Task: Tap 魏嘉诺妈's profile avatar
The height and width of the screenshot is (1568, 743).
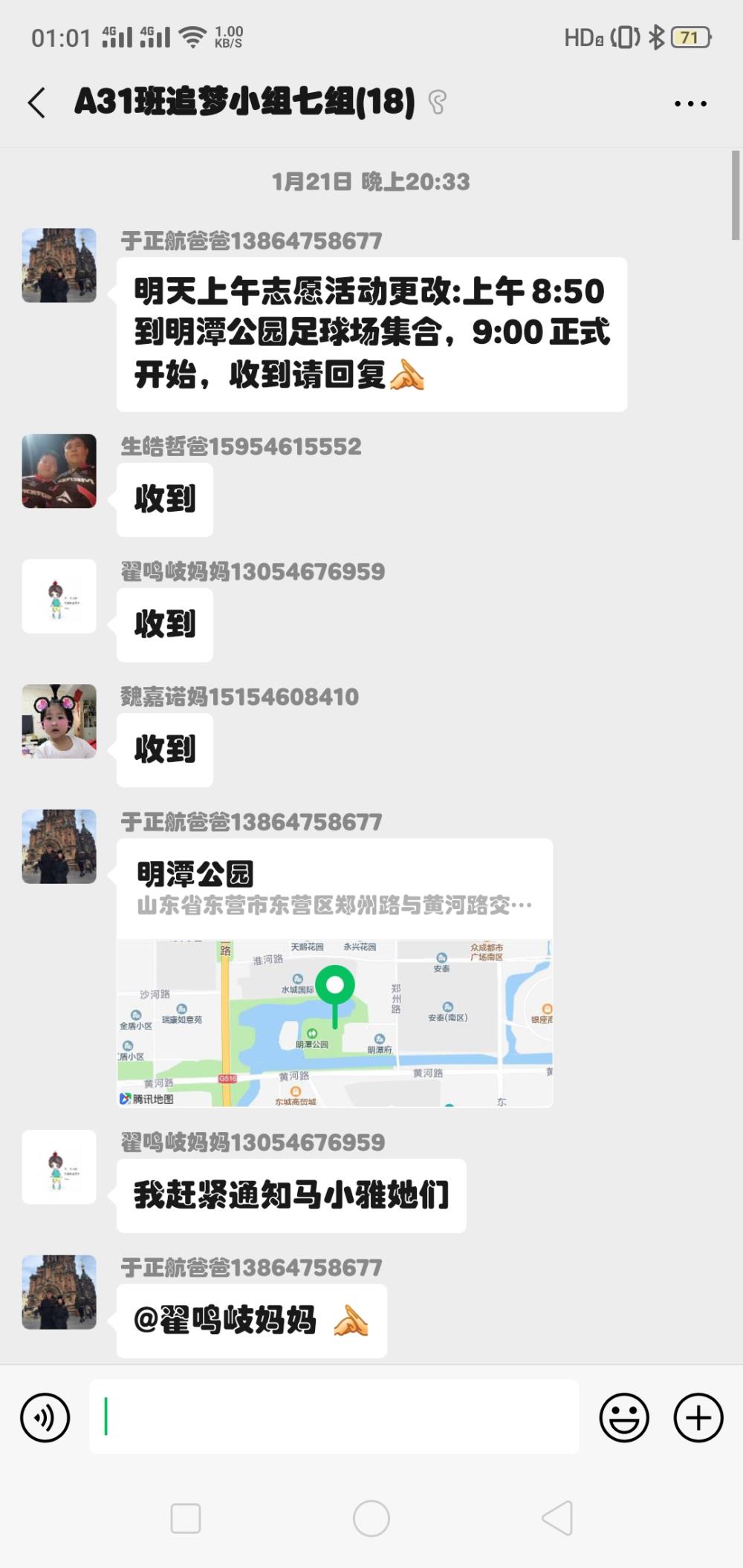Action: pos(59,721)
